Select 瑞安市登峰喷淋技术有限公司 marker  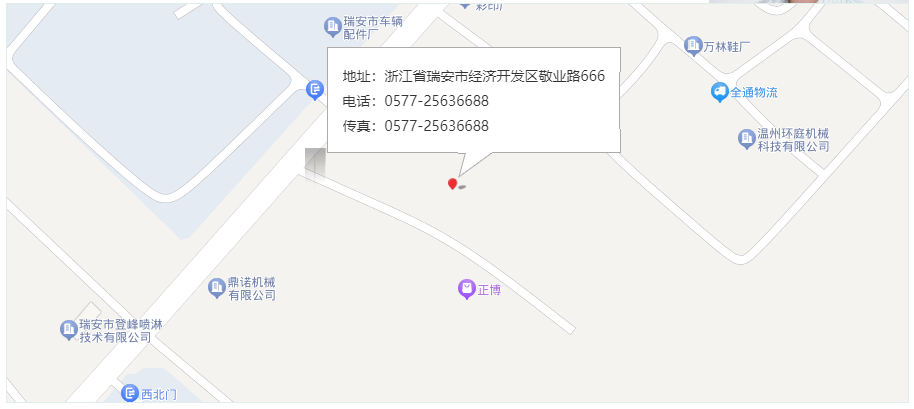(x=69, y=328)
